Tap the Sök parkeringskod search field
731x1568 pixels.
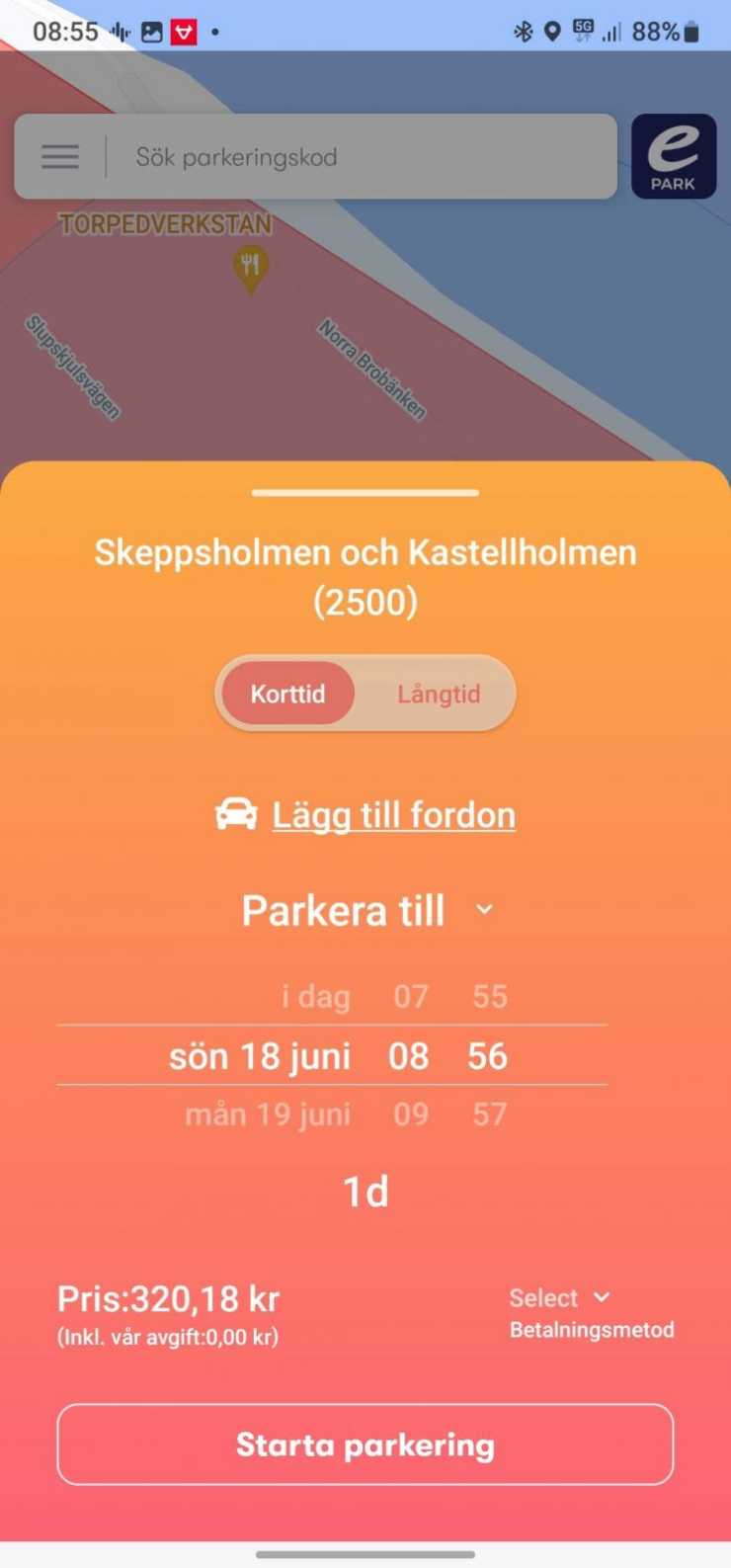[361, 157]
